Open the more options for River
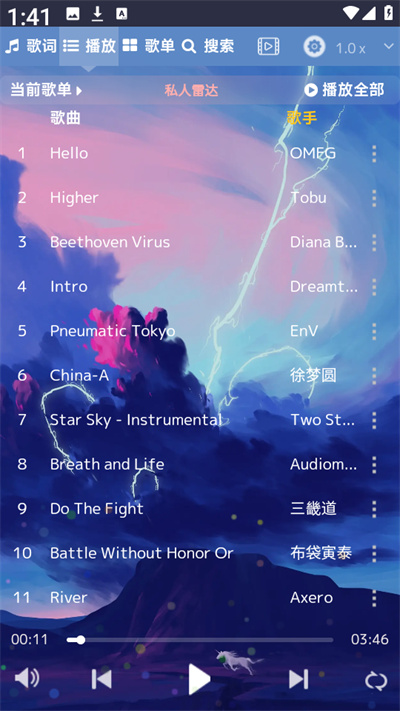This screenshot has width=400, height=711. (x=374, y=598)
